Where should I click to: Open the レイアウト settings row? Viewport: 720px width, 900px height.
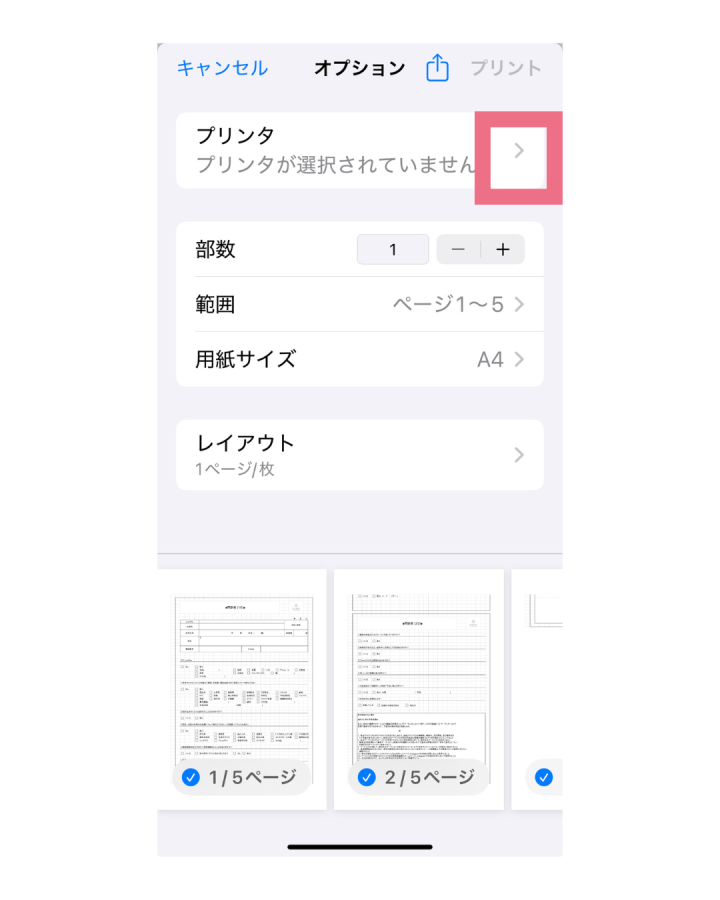point(360,454)
